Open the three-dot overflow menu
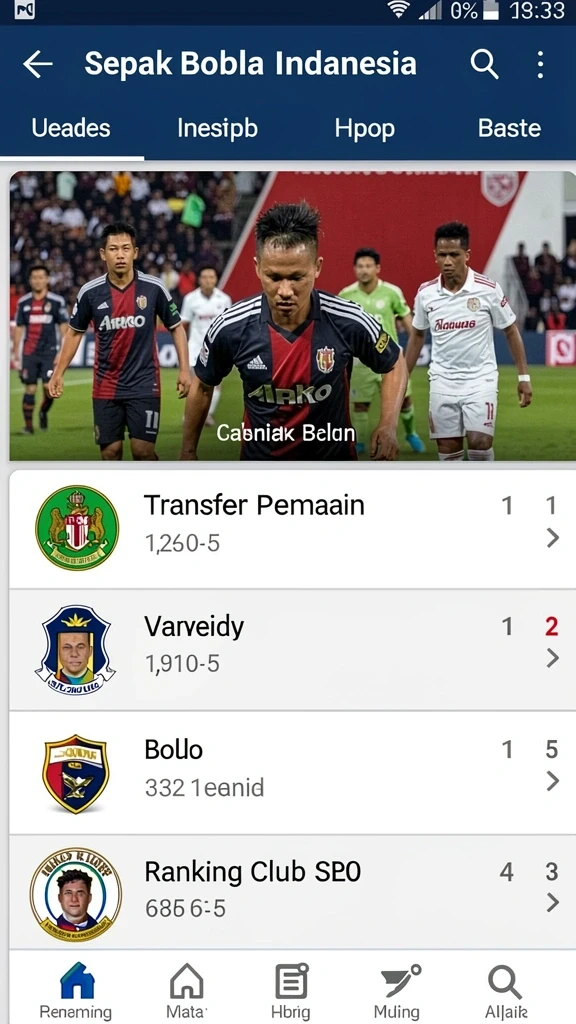 coord(540,65)
